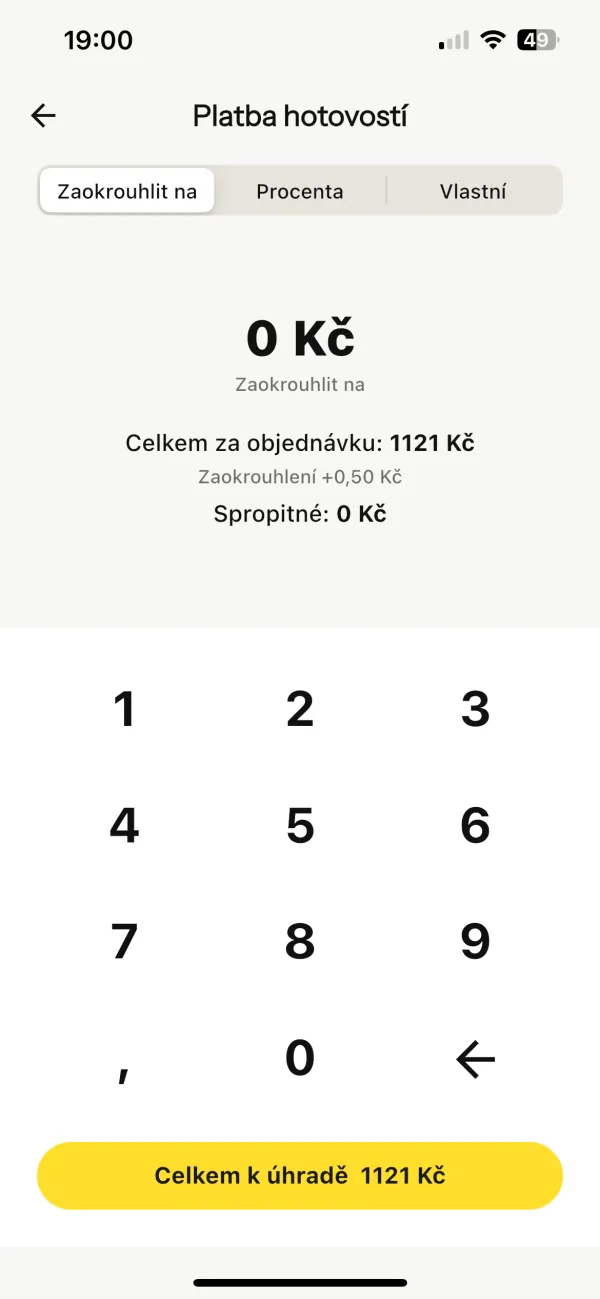Tap digit 7 on the keypad

coord(124,942)
